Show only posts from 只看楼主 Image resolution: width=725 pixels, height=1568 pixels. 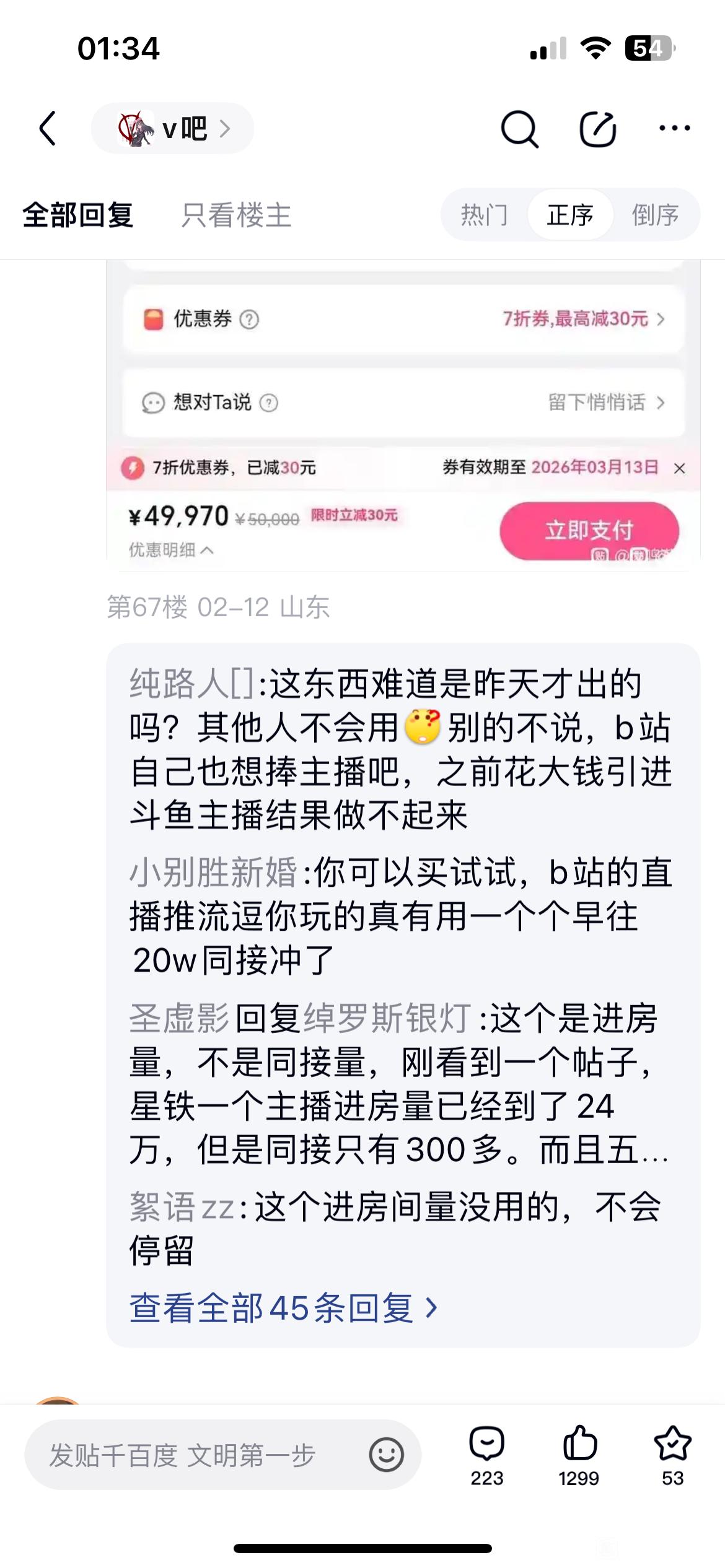point(236,216)
